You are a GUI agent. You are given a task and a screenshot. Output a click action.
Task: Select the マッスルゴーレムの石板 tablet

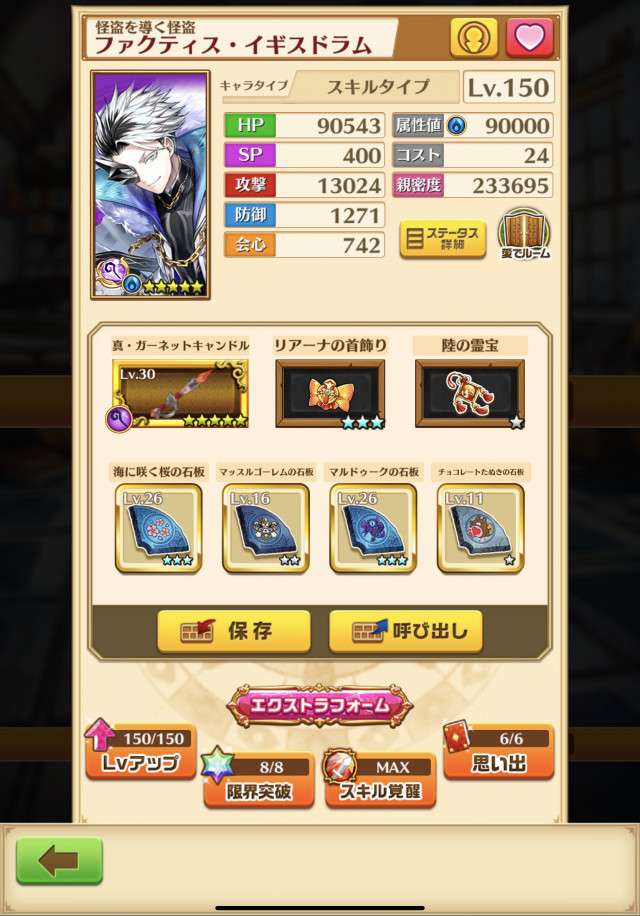pos(265,528)
